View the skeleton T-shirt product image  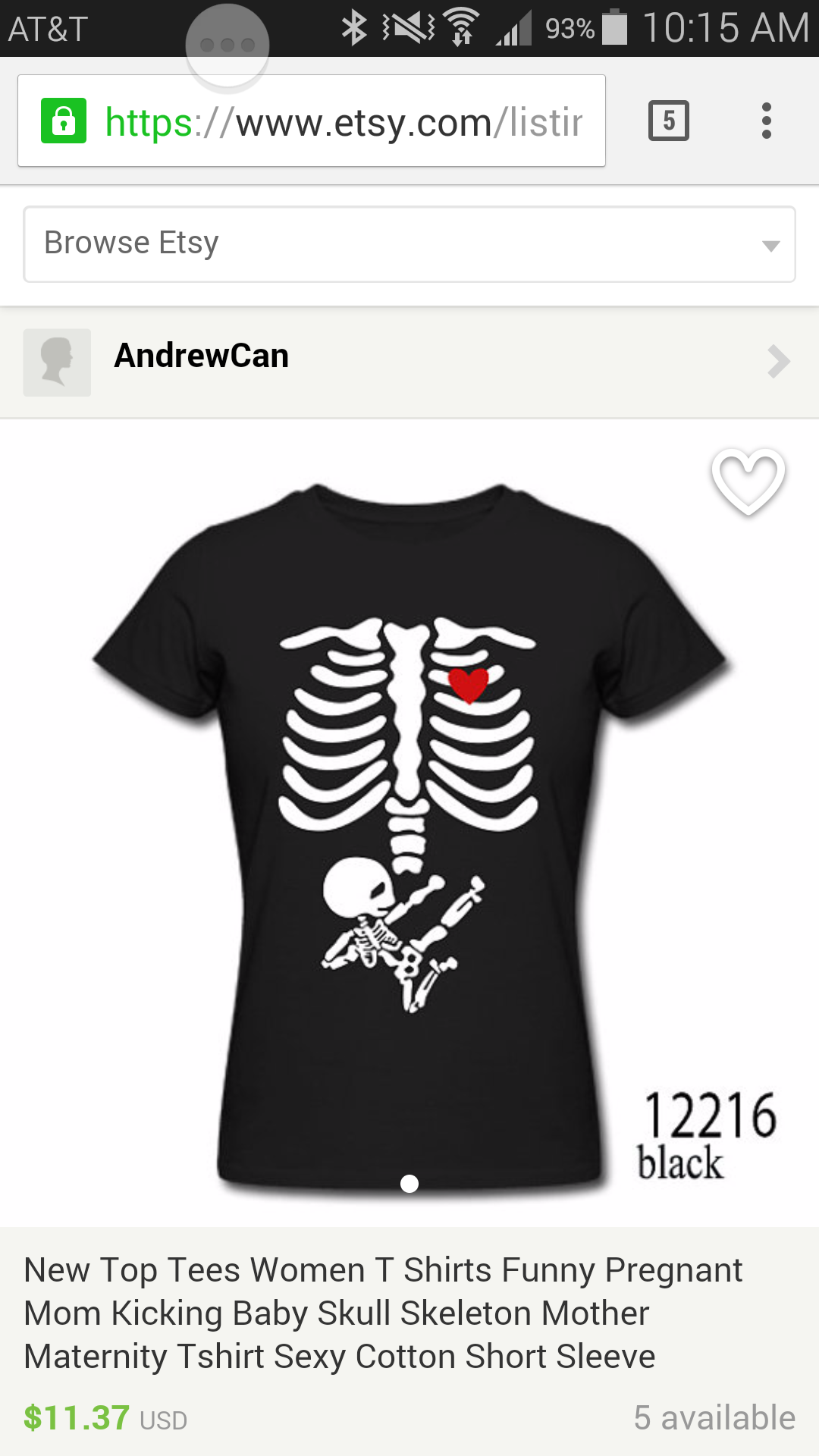tap(409, 827)
